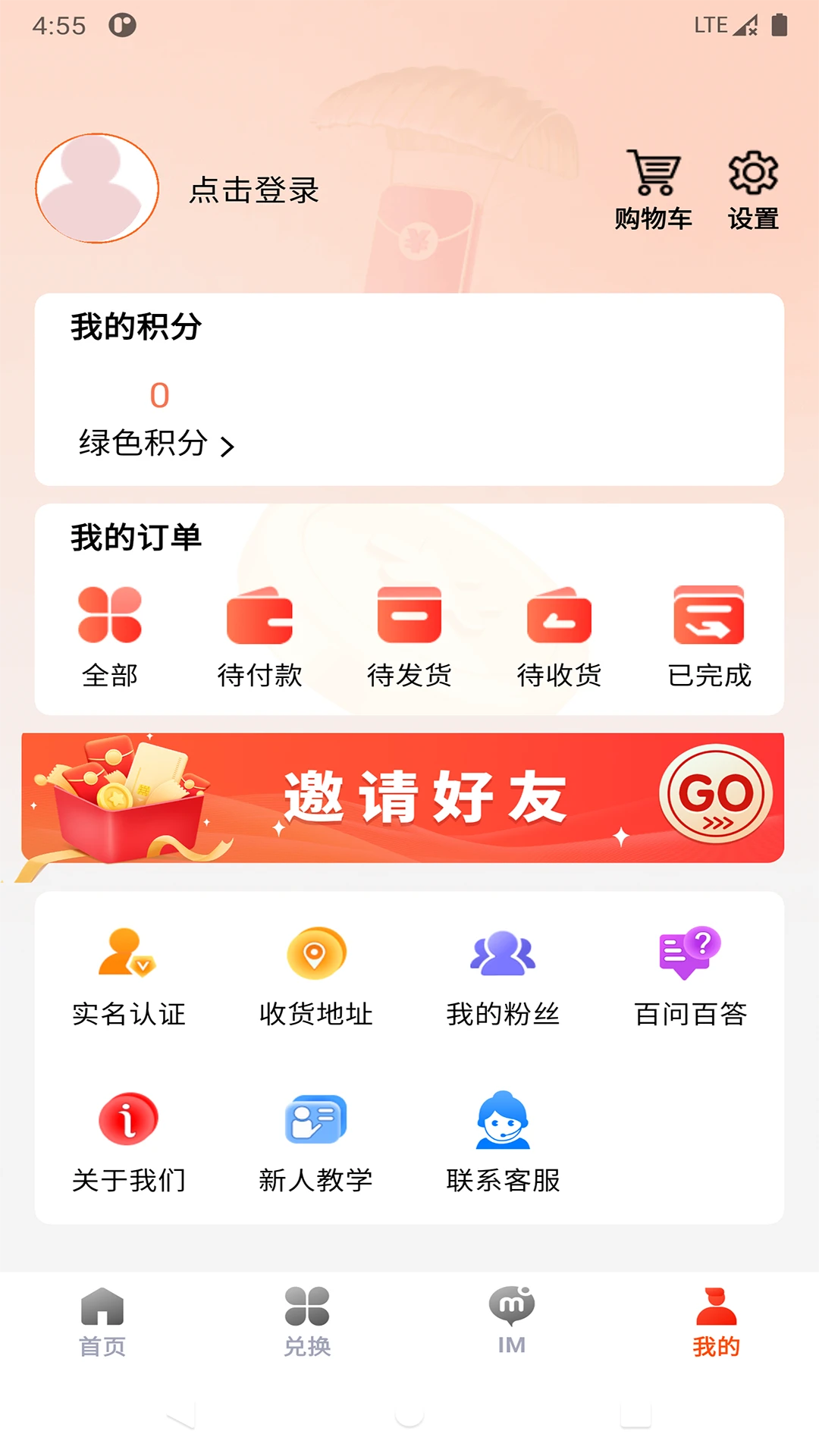
Task: Open the 待发货 awaiting shipment orders icon
Action: (x=409, y=637)
